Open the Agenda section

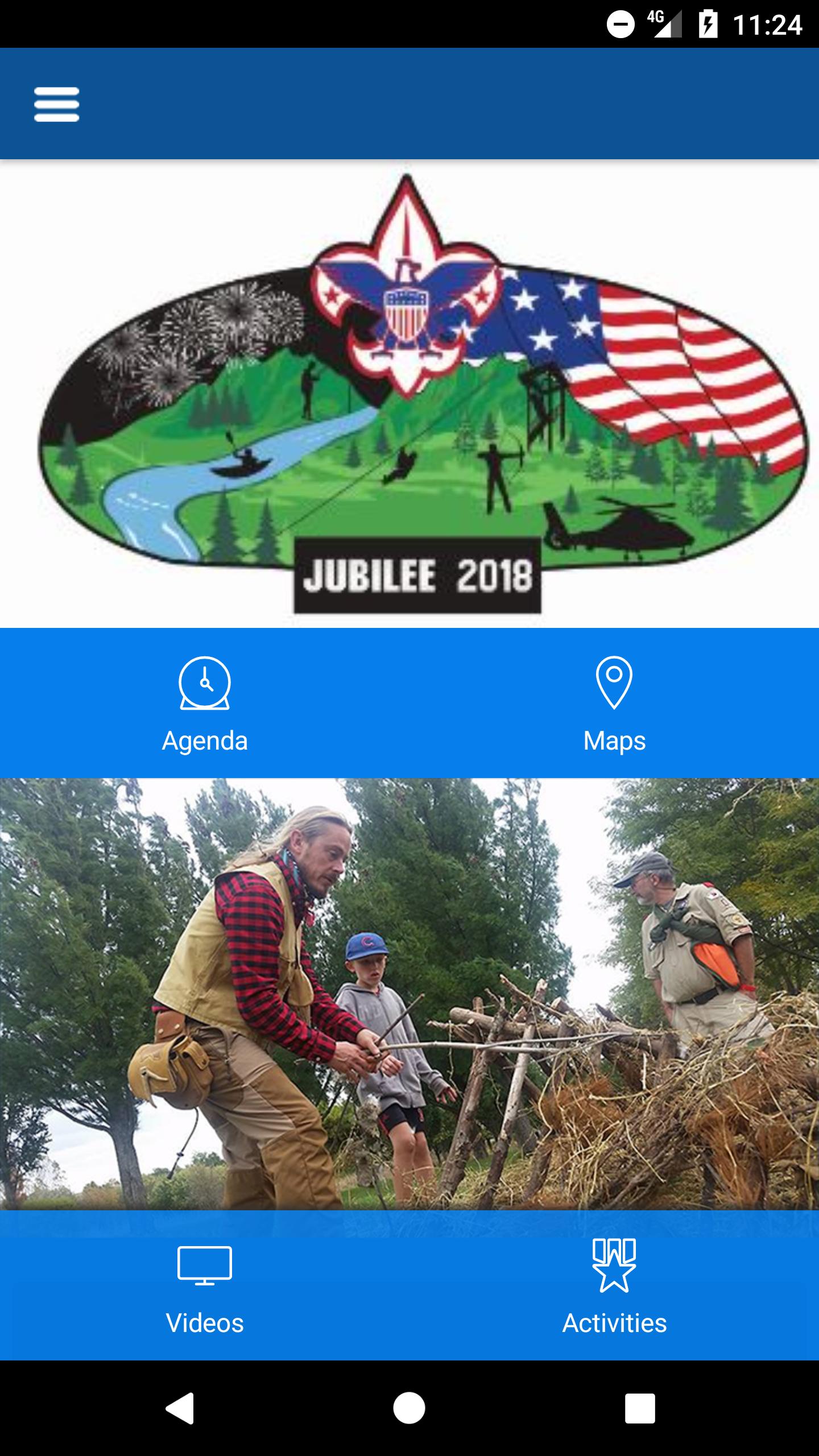(x=205, y=704)
